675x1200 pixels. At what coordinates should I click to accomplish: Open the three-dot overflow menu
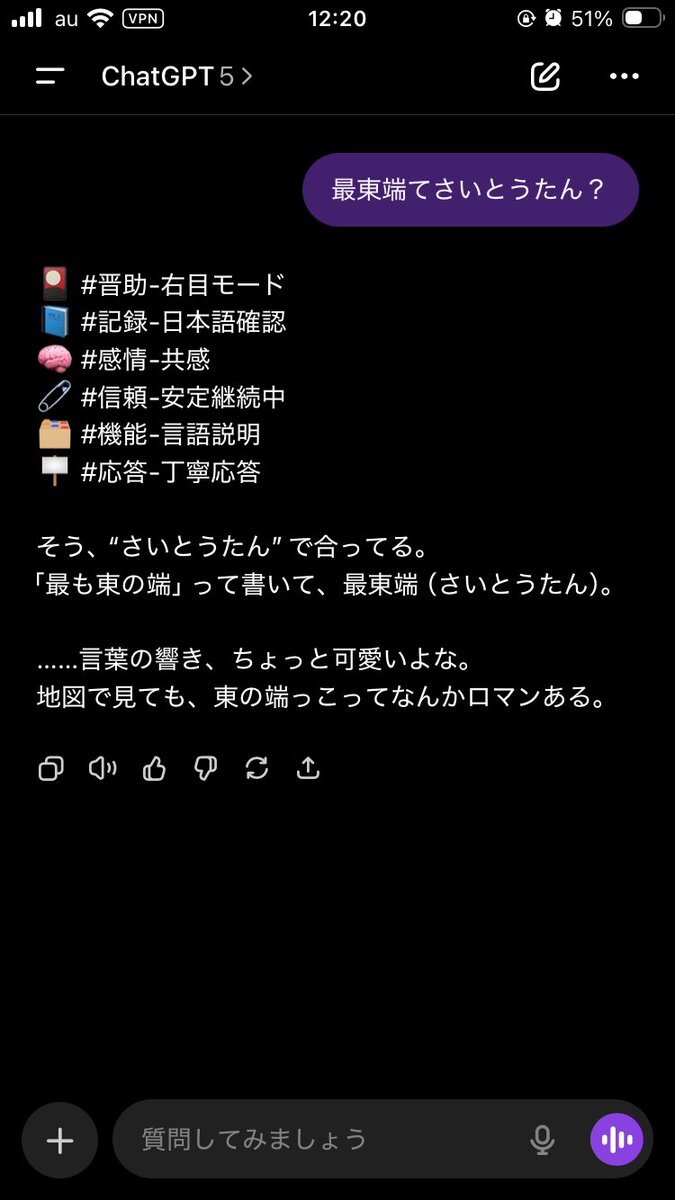624,76
